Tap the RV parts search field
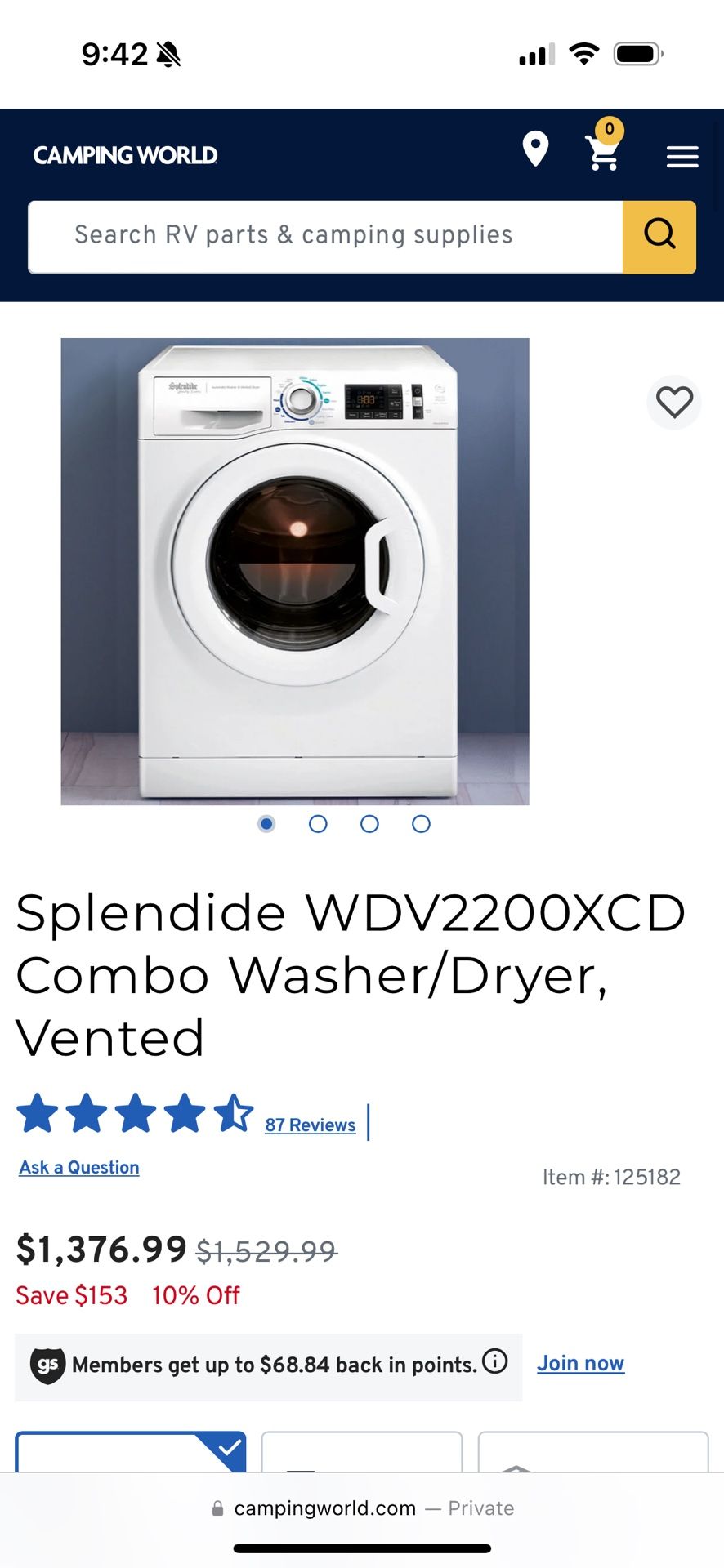Viewport: 724px width, 1568px height. point(325,236)
